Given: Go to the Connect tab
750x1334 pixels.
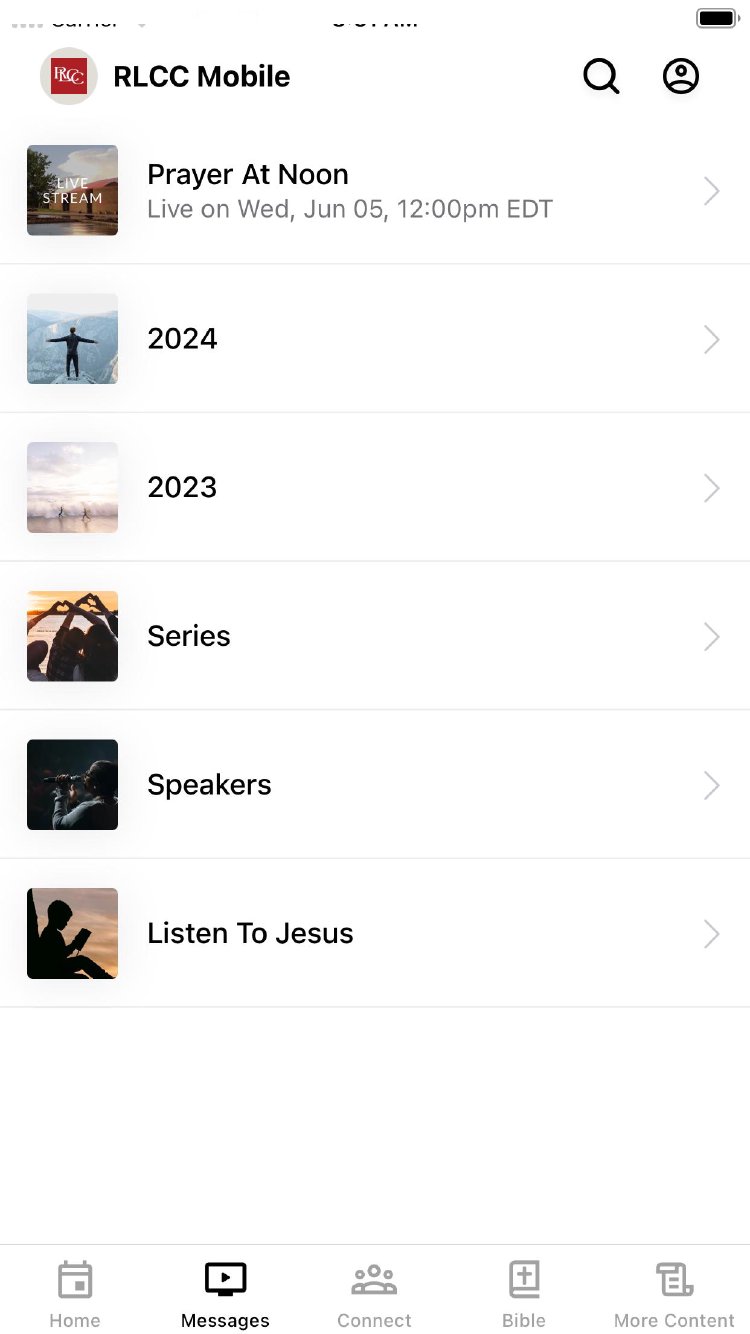Looking at the screenshot, I should pyautogui.click(x=374, y=1293).
